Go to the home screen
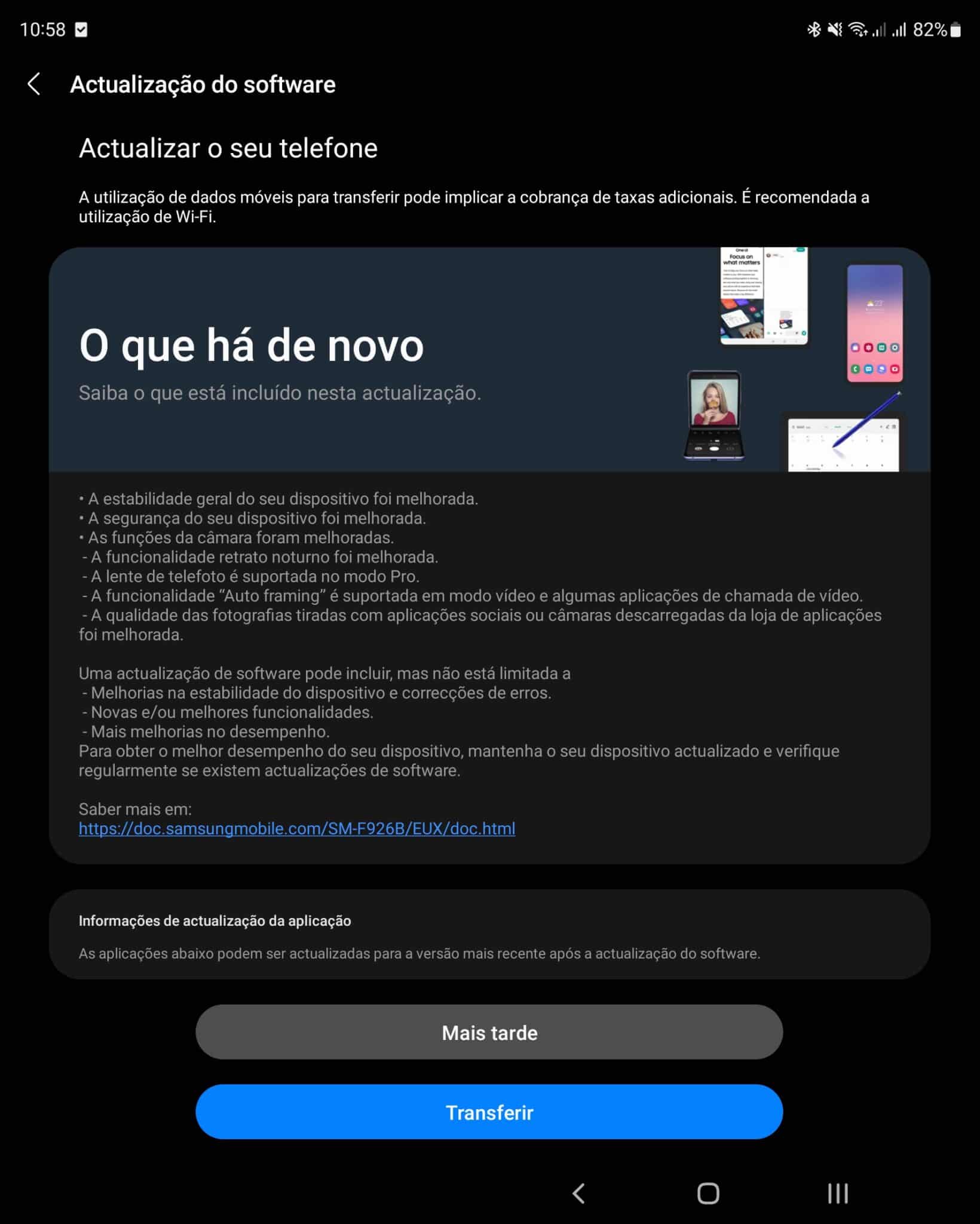 pos(708,1194)
